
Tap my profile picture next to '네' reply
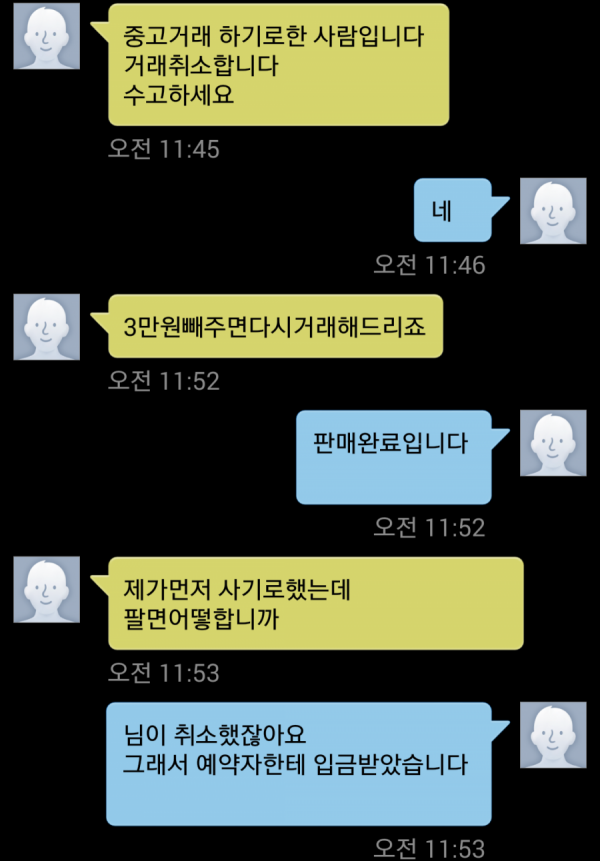(x=553, y=211)
